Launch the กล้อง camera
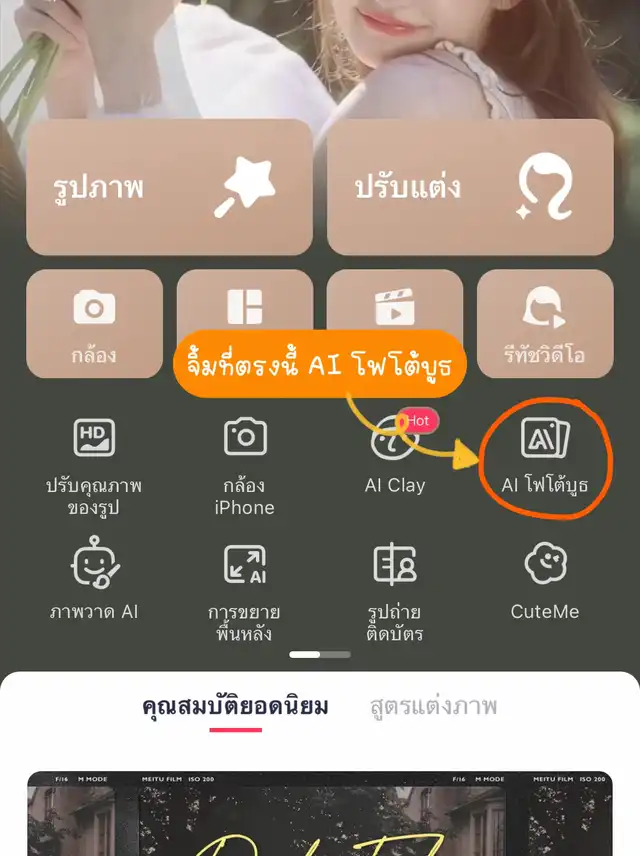The image size is (640, 856). (x=94, y=323)
